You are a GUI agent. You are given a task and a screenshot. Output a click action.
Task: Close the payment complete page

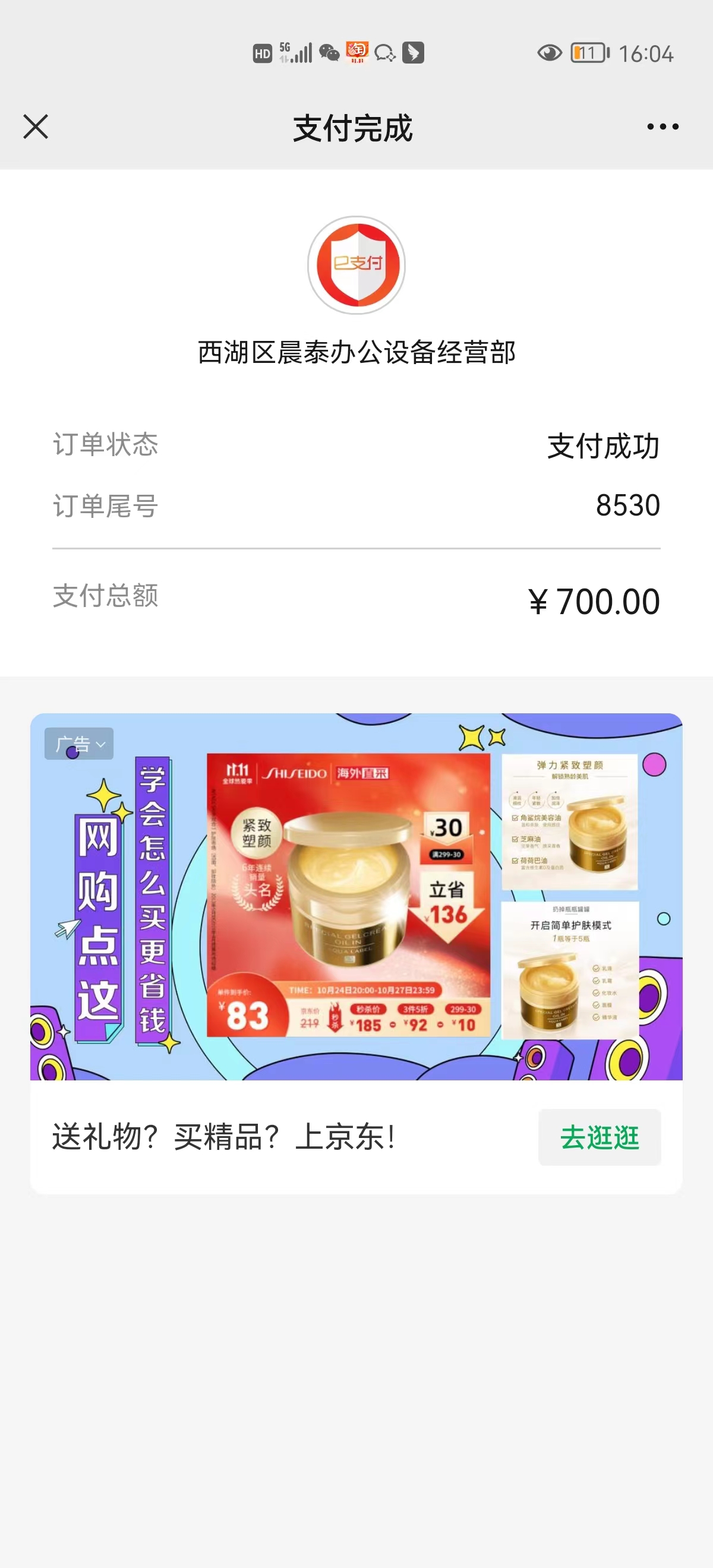tap(35, 127)
